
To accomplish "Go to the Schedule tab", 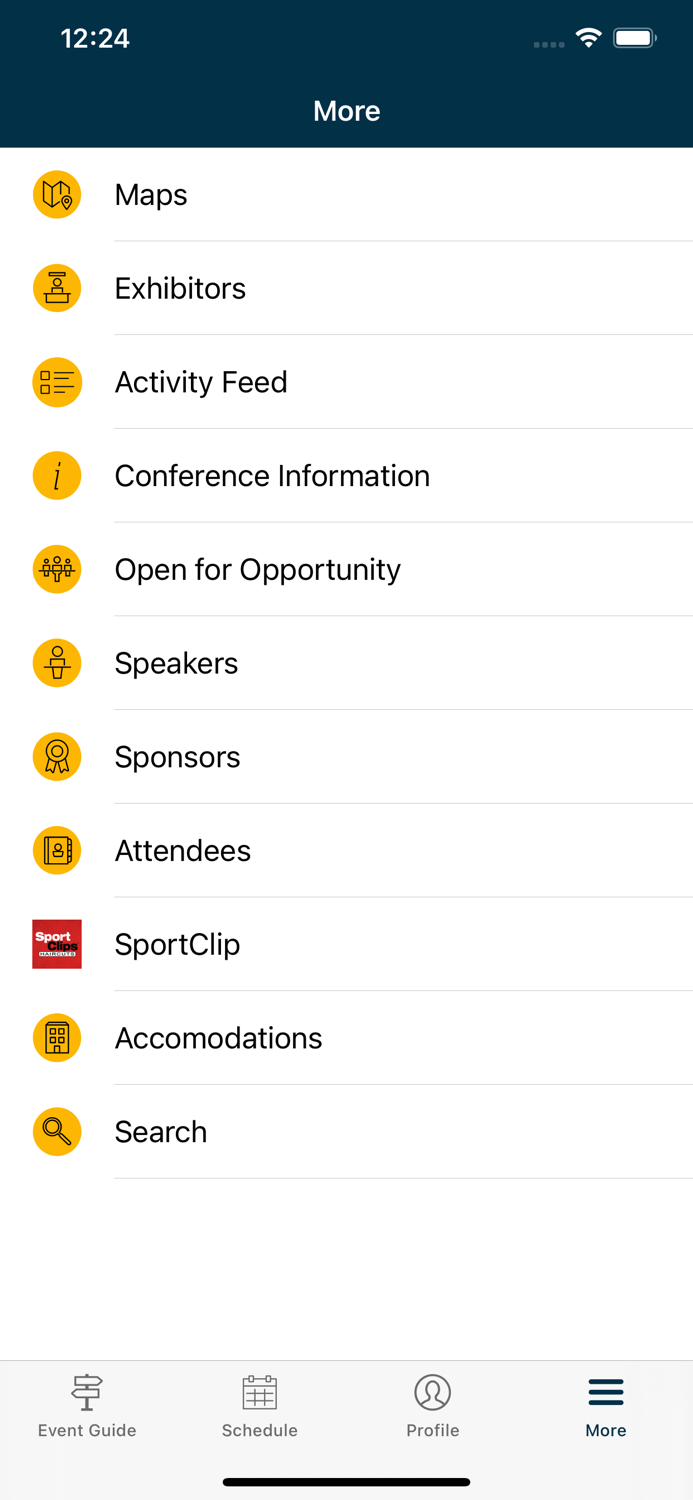I will tap(260, 1406).
